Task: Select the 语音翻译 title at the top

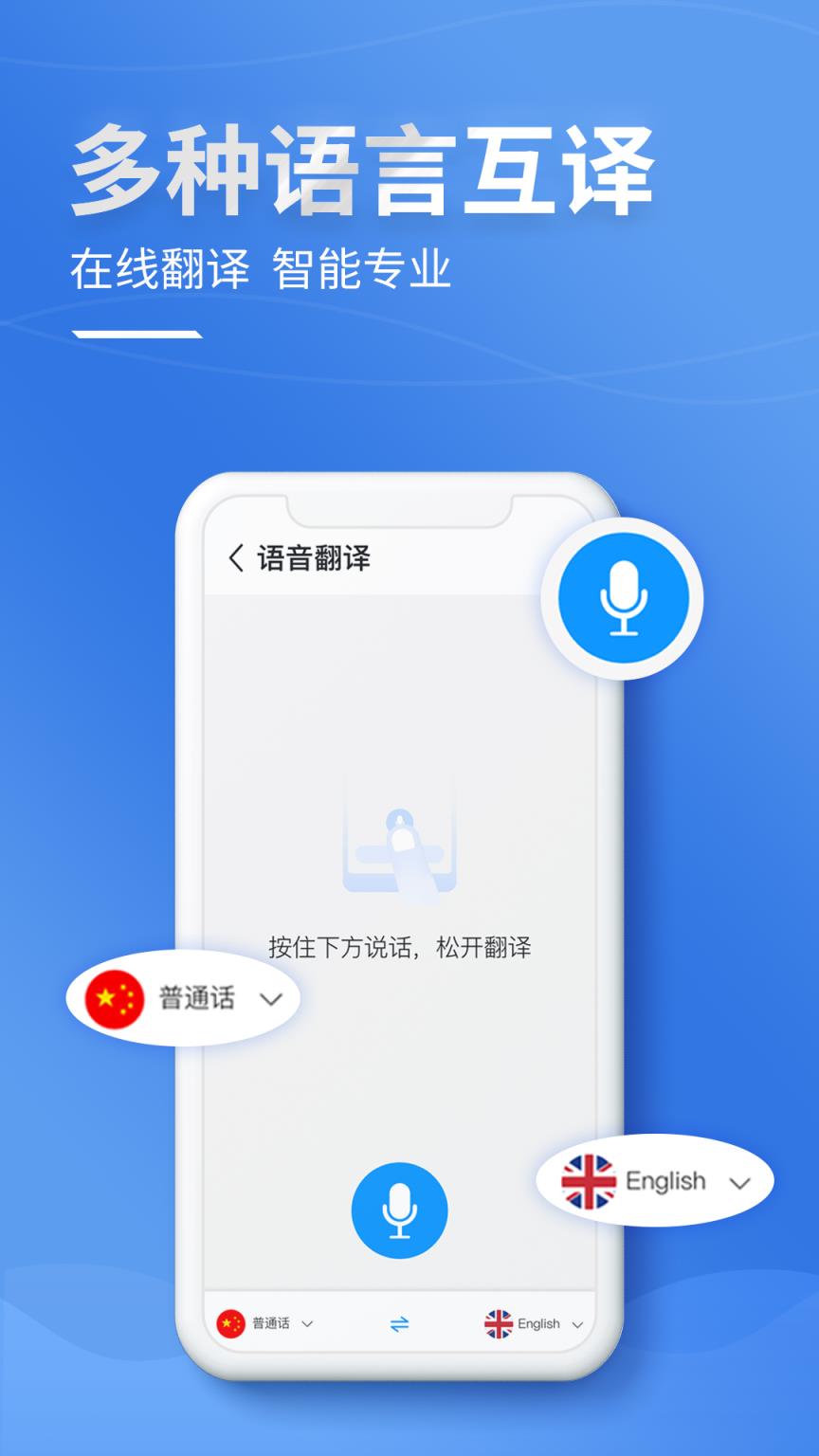Action: tap(315, 558)
